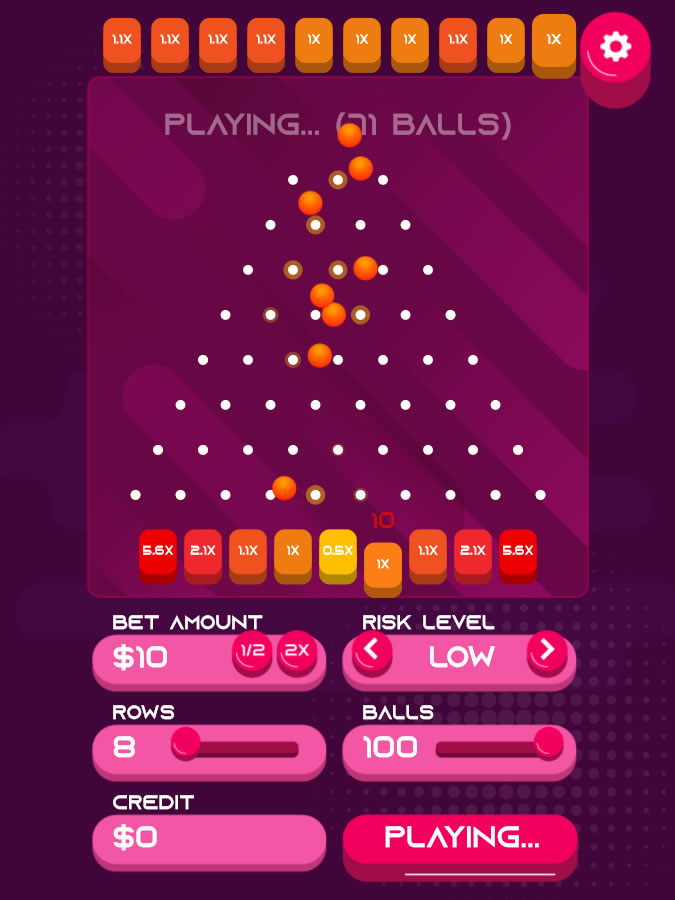Select the previous risk level with the left arrow
The height and width of the screenshot is (900, 675).
click(x=371, y=651)
